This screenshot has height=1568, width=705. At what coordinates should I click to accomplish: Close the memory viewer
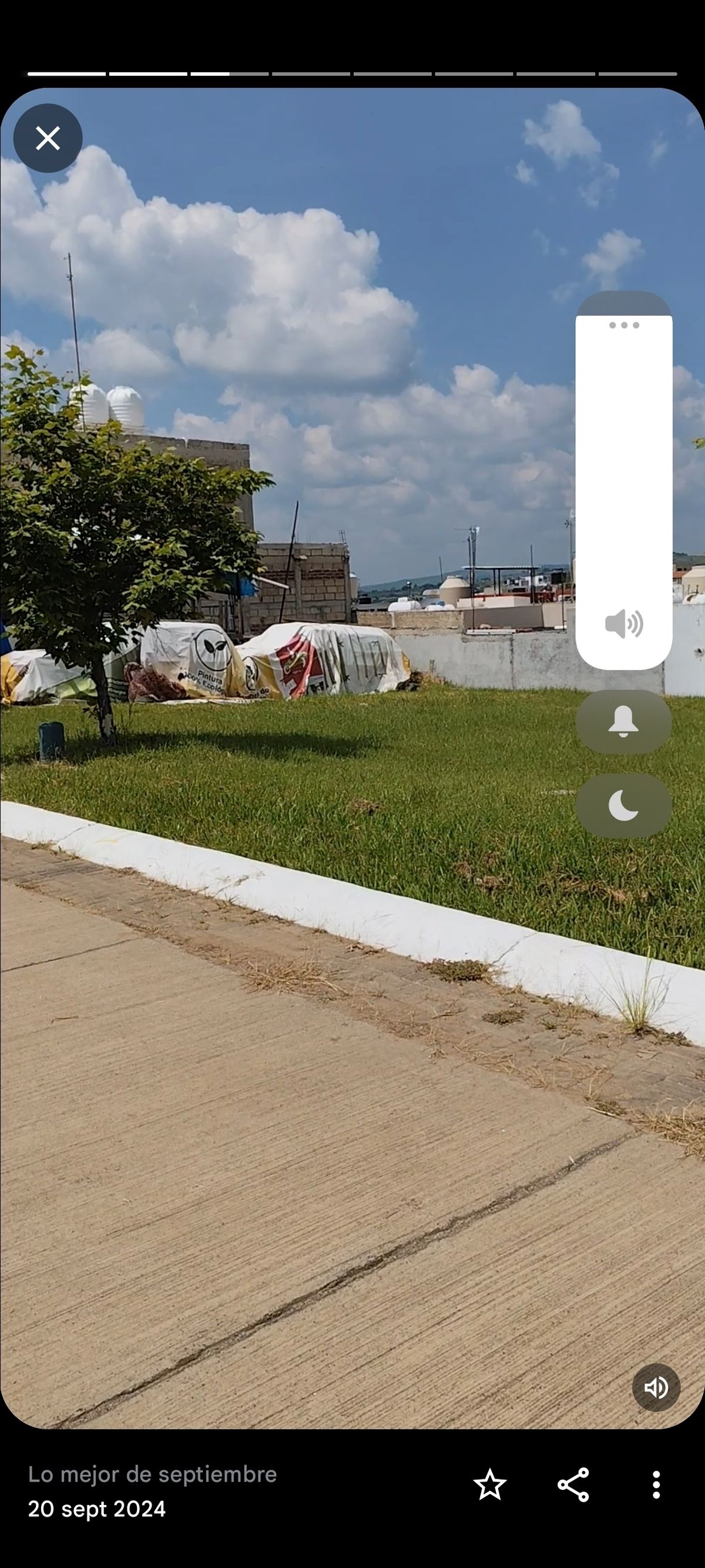tap(48, 138)
